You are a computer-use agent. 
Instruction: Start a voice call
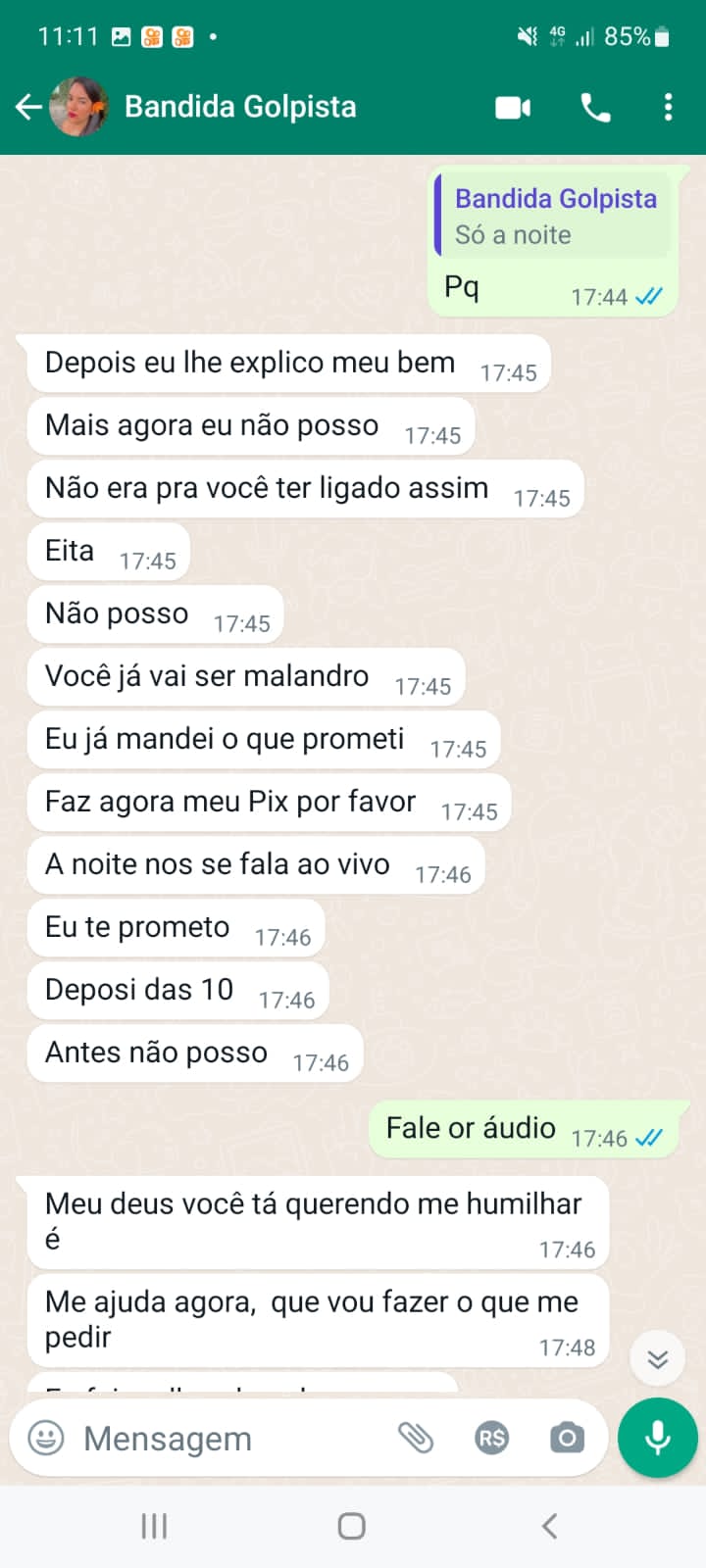[595, 108]
